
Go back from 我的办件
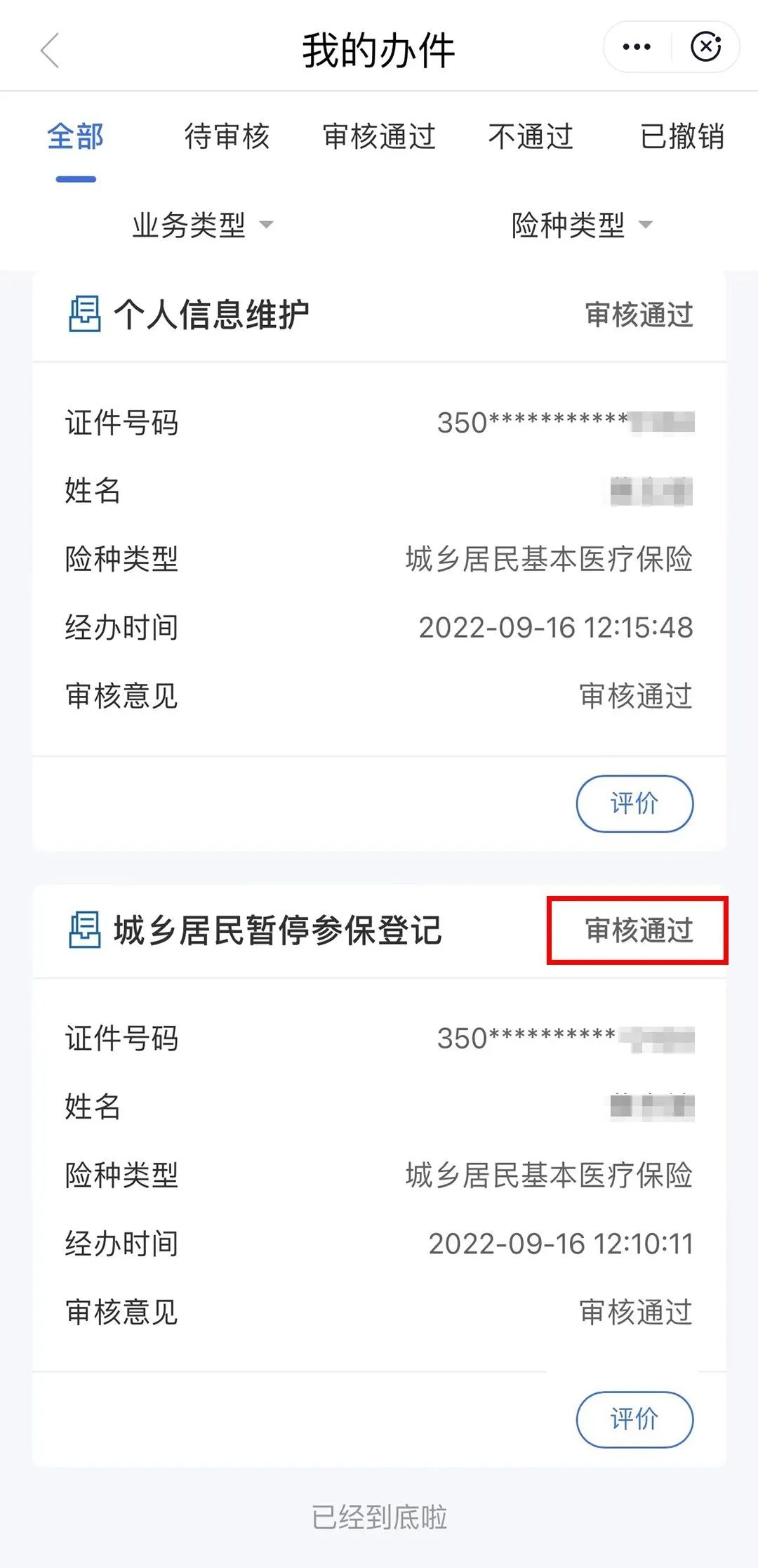(x=50, y=51)
